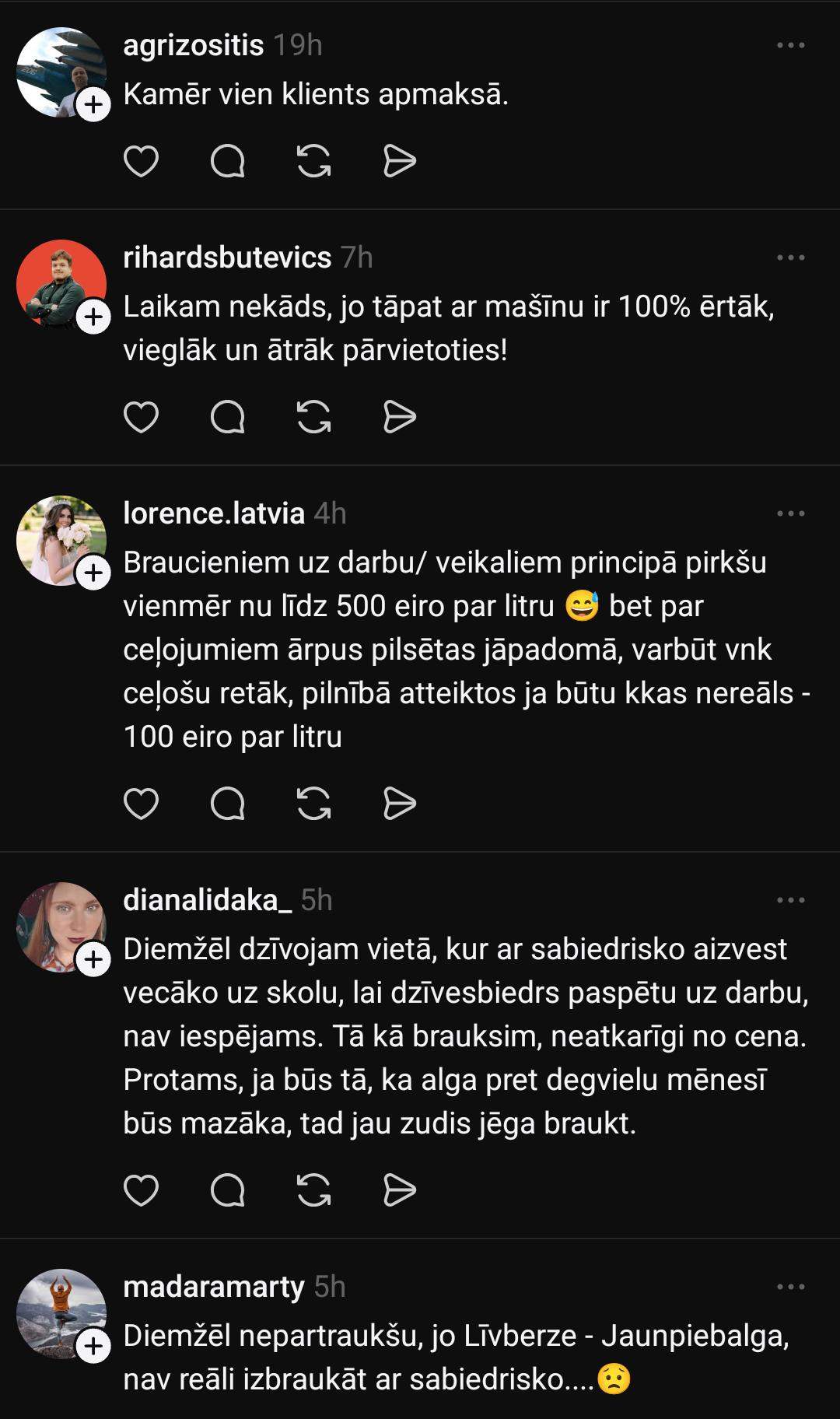Like agrizositis's comment
Screen dimensions: 840x1419
(141, 162)
